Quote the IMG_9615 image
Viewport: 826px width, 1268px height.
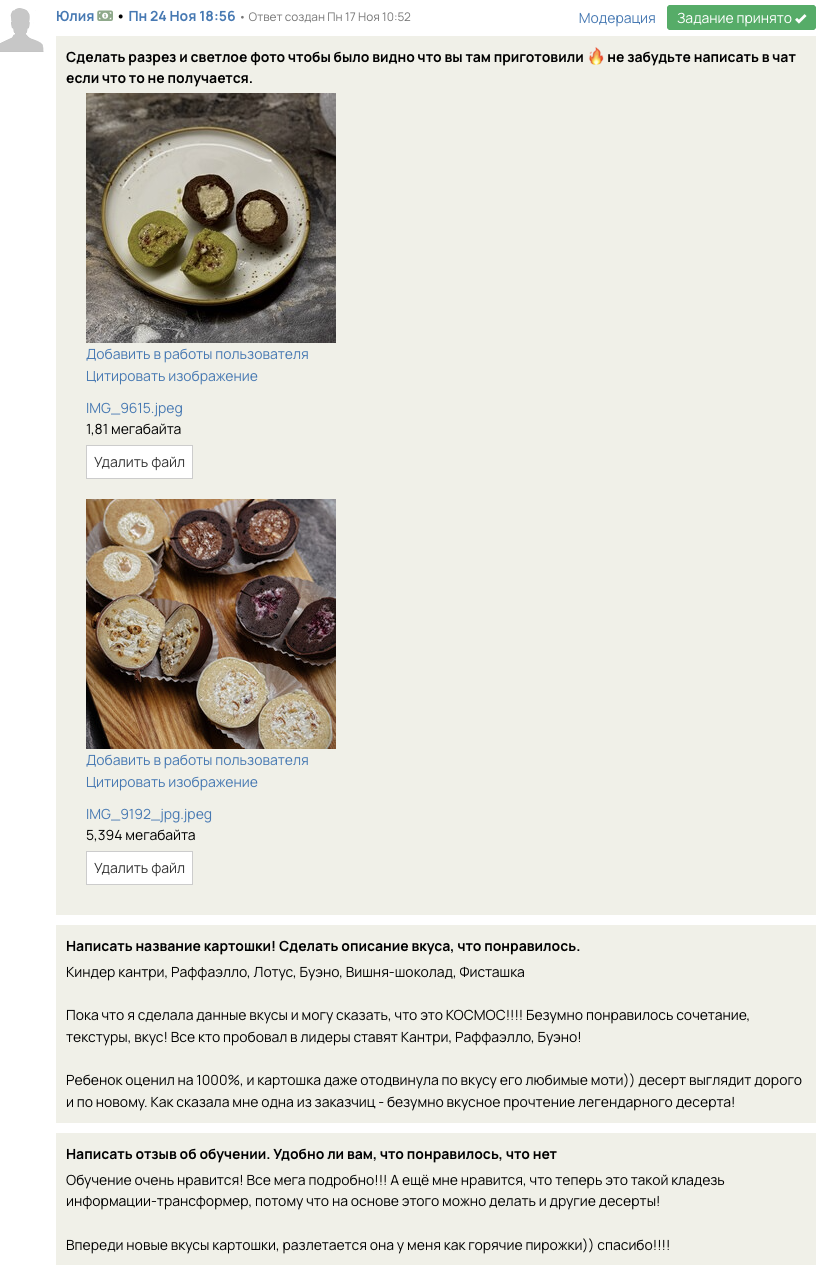coord(172,376)
